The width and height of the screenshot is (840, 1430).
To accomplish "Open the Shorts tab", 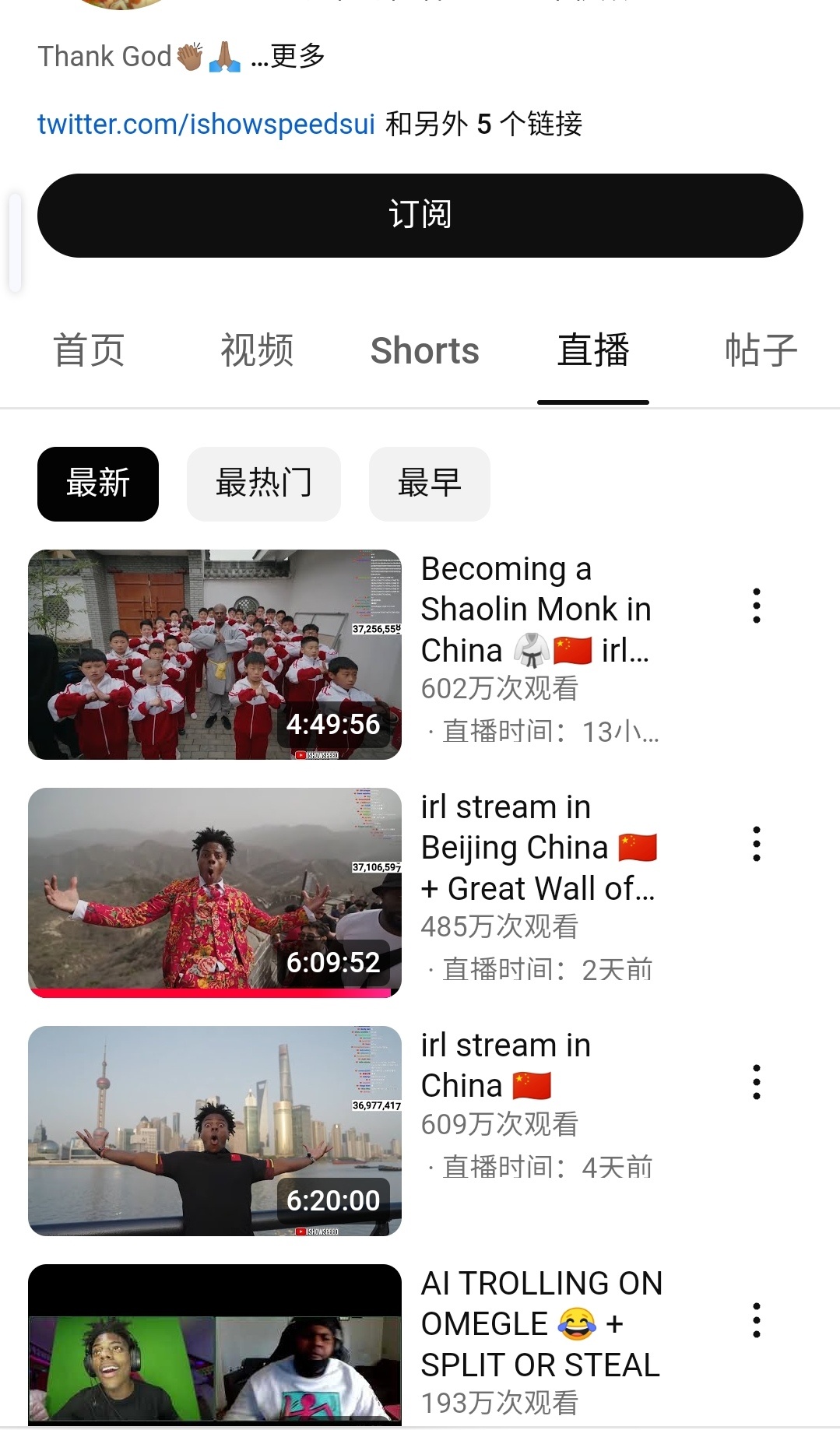I will point(425,350).
